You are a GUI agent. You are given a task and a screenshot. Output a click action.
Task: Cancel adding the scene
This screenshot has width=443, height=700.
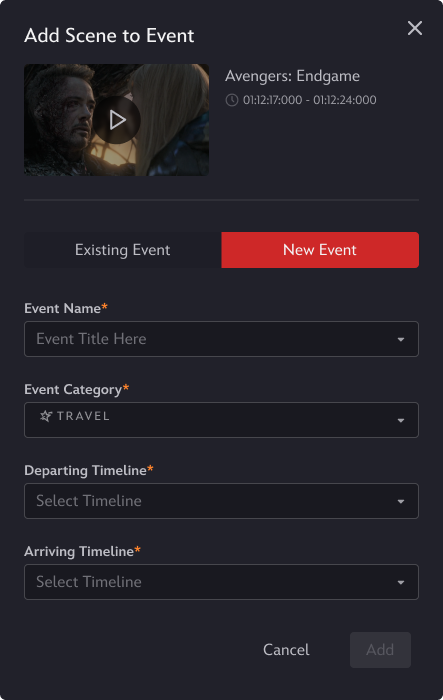click(286, 650)
